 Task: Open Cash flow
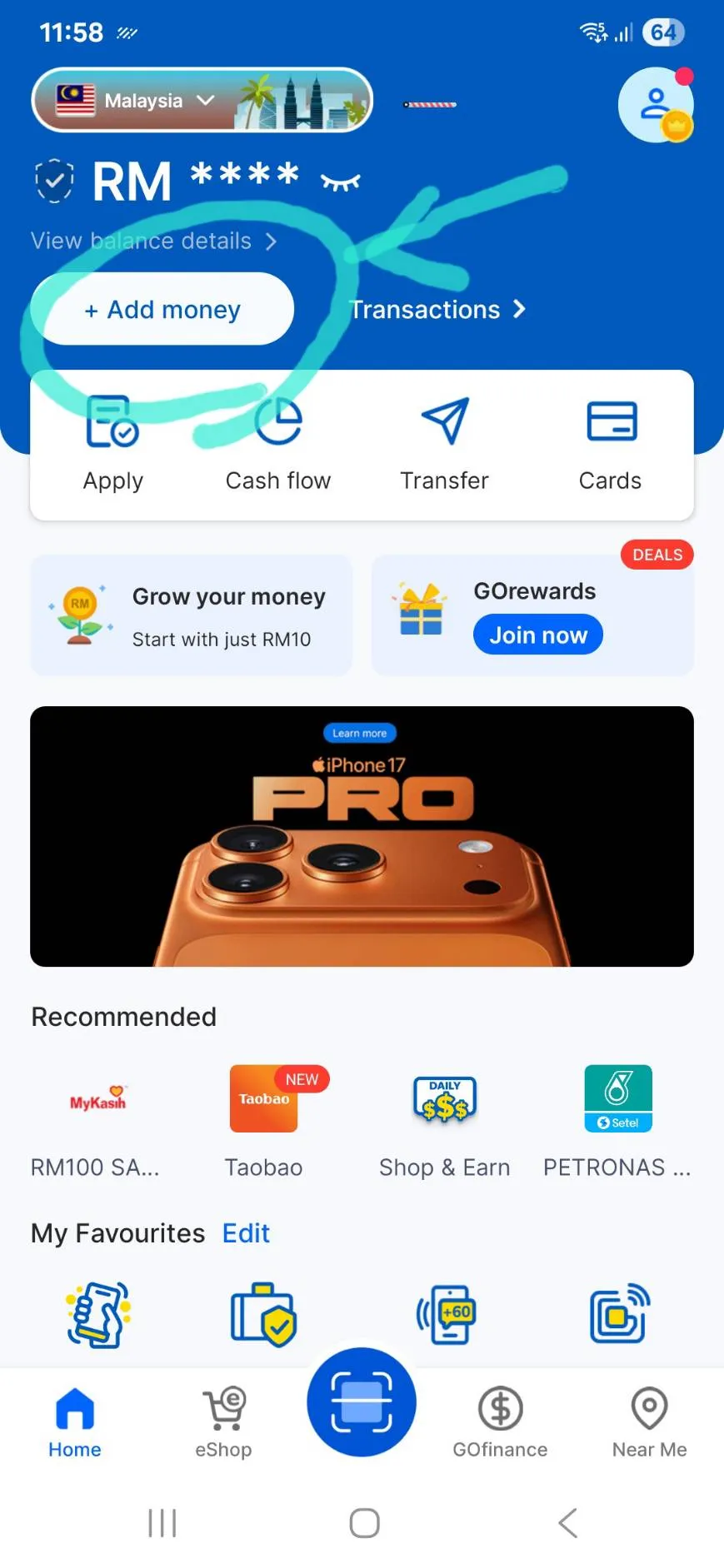(x=278, y=444)
